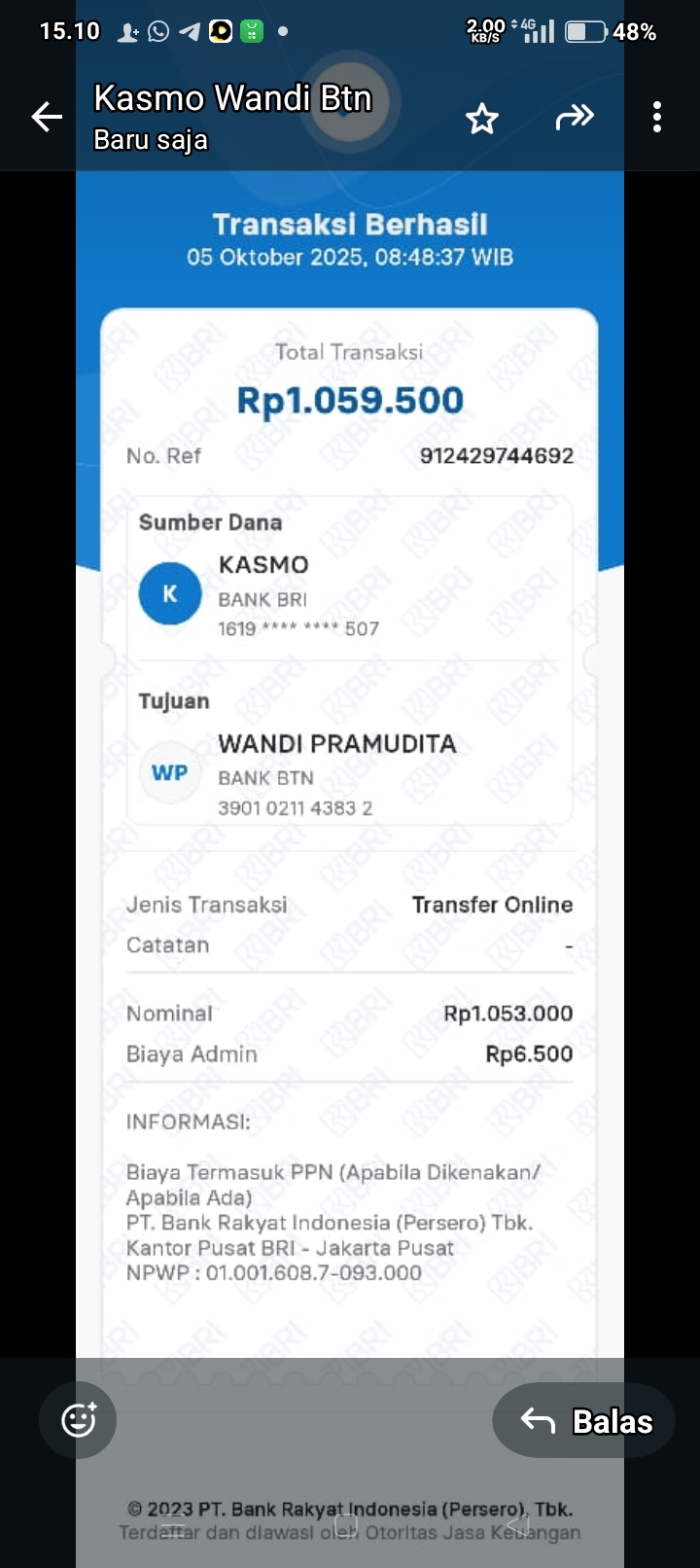Viewport: 700px width, 1568px height.
Task: Navigate back to the chat with the arrow
Action: (x=46, y=117)
